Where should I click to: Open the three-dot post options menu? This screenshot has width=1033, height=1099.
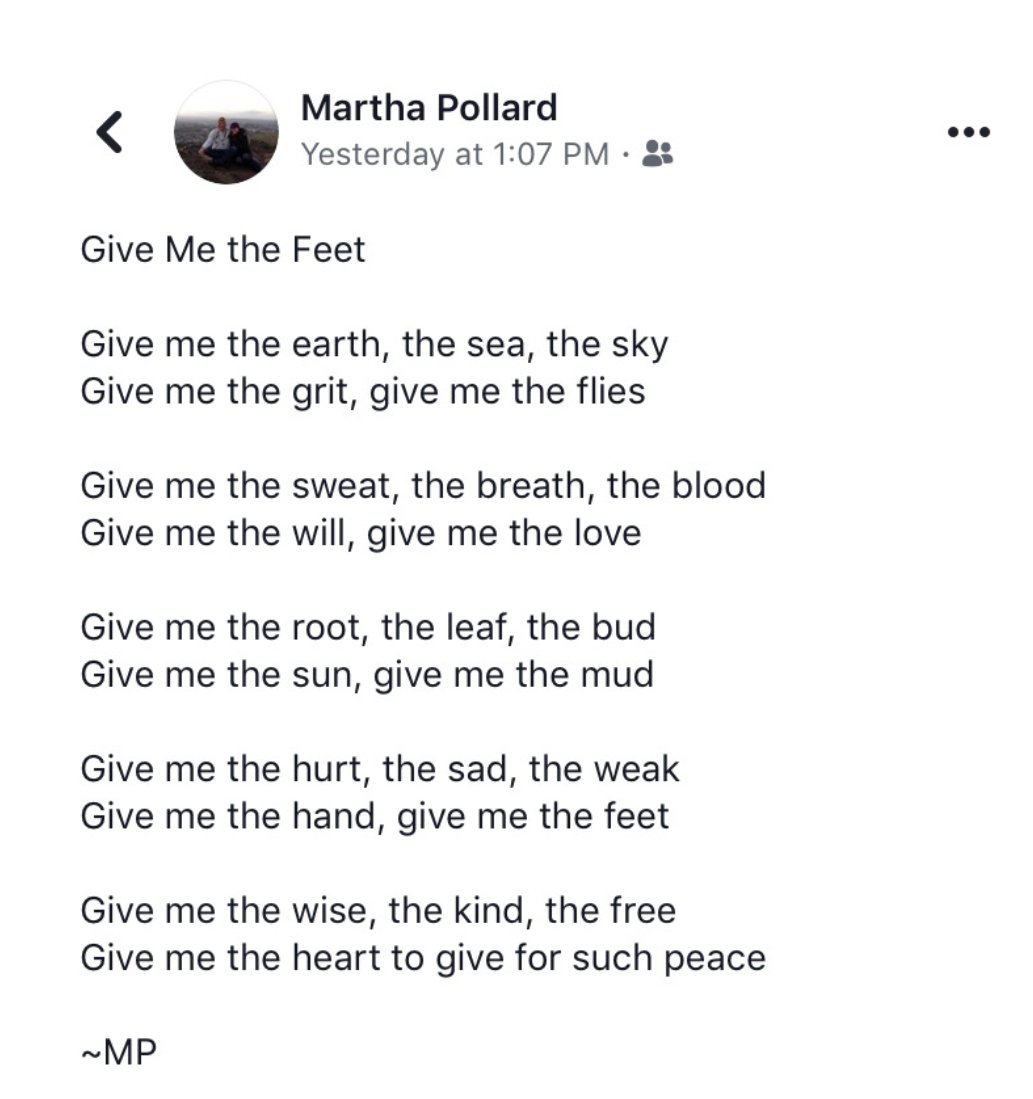[x=968, y=132]
